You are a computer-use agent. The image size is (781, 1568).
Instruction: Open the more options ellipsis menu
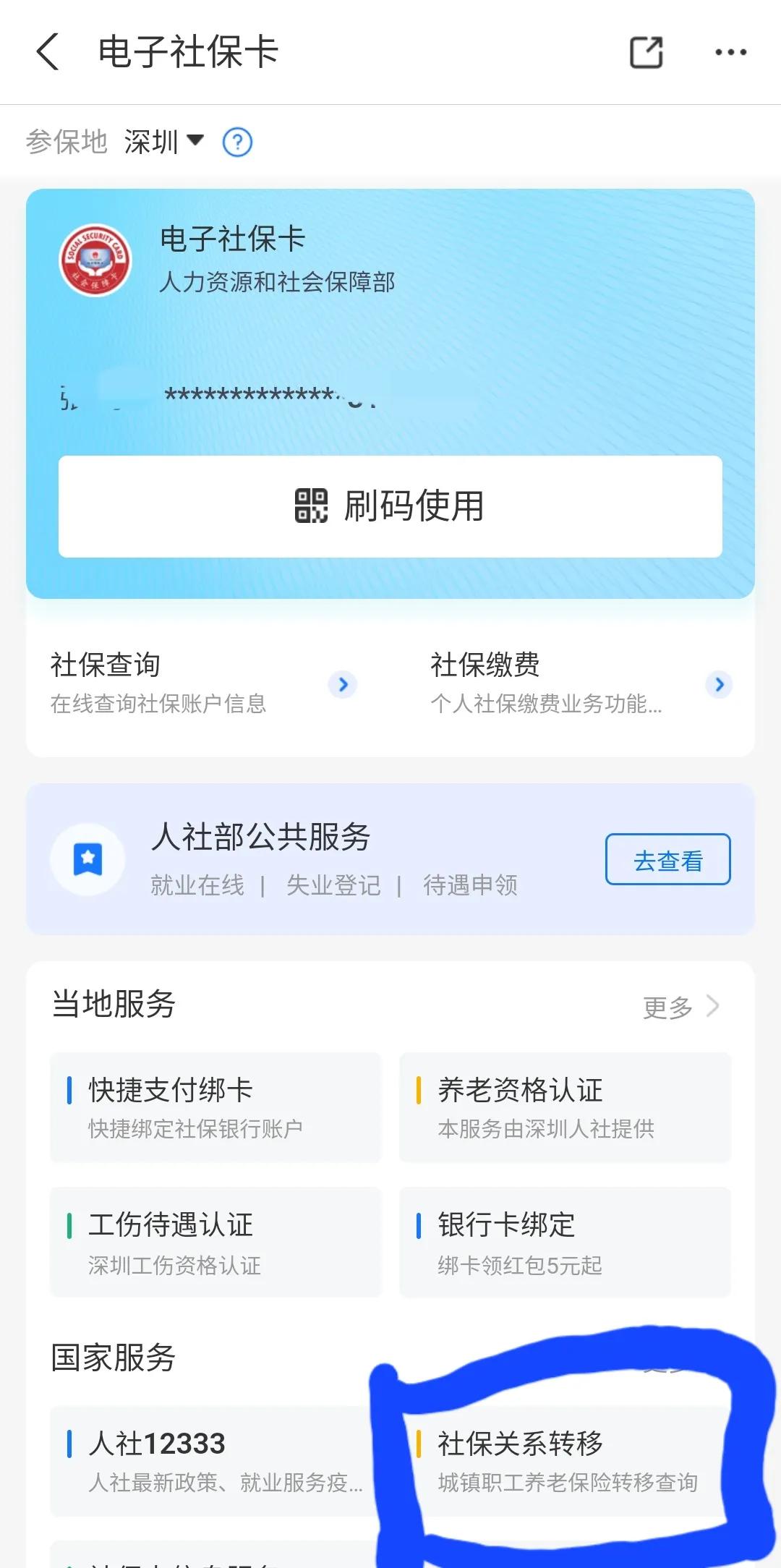730,53
